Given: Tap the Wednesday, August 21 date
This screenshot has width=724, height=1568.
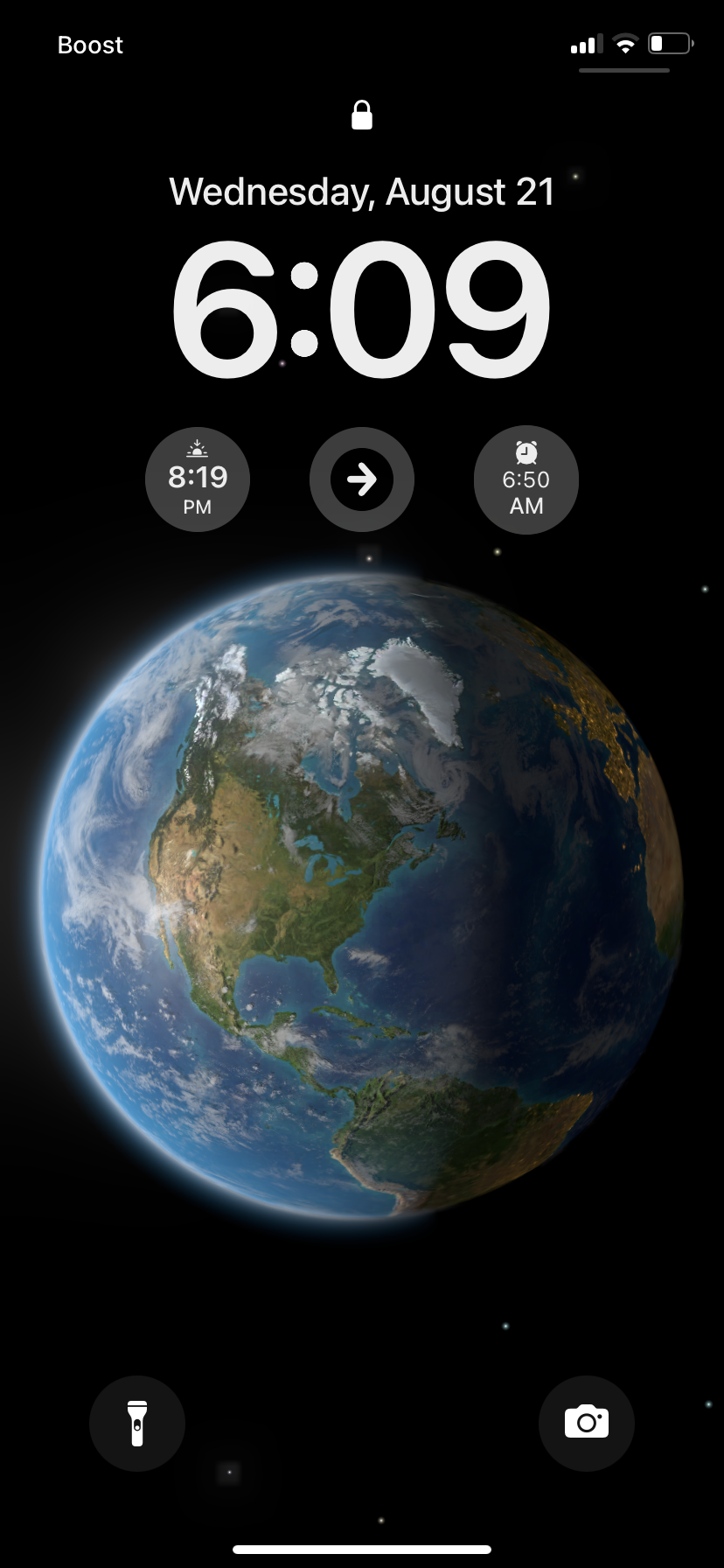Looking at the screenshot, I should [362, 192].
